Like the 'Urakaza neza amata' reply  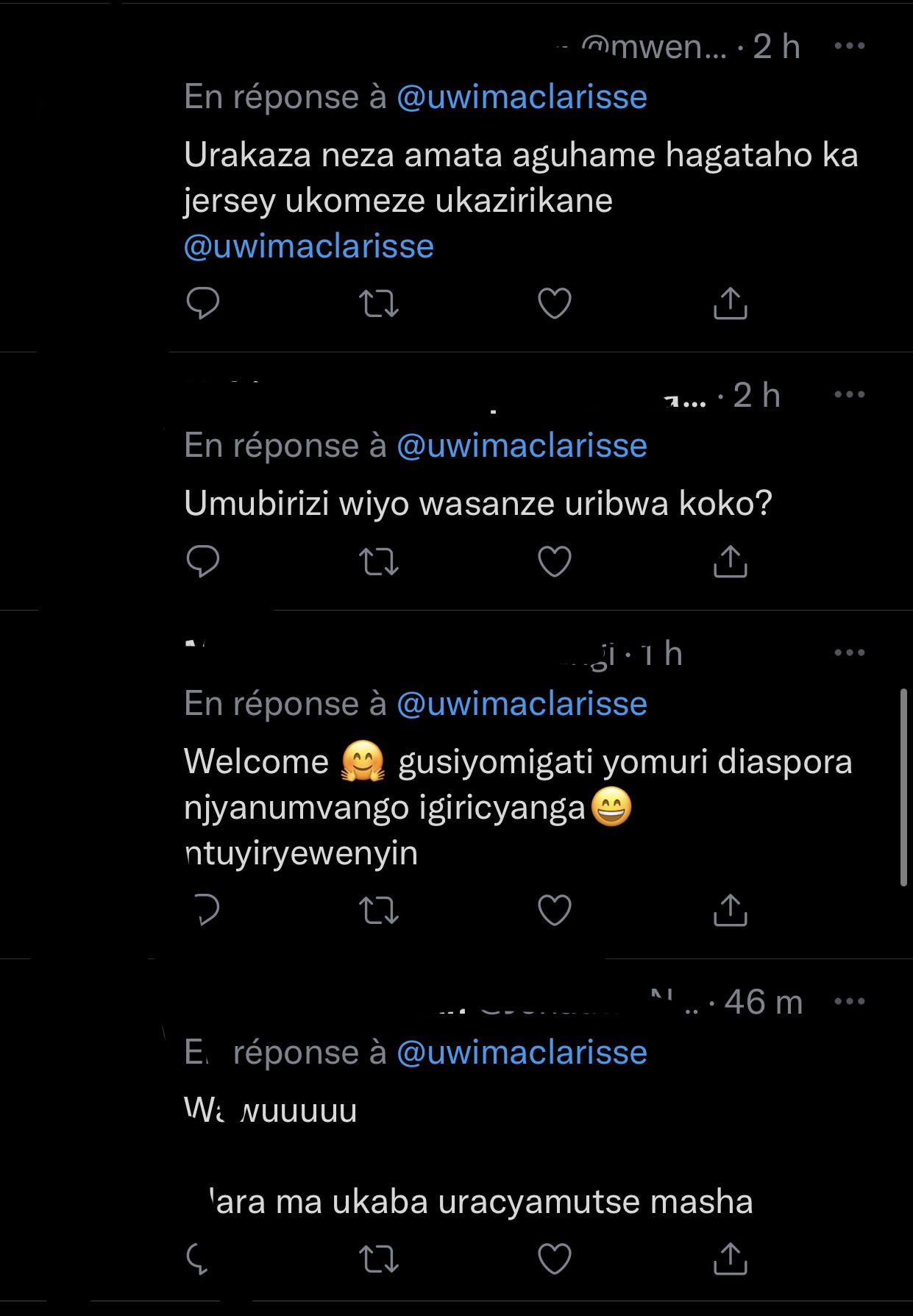555,303
